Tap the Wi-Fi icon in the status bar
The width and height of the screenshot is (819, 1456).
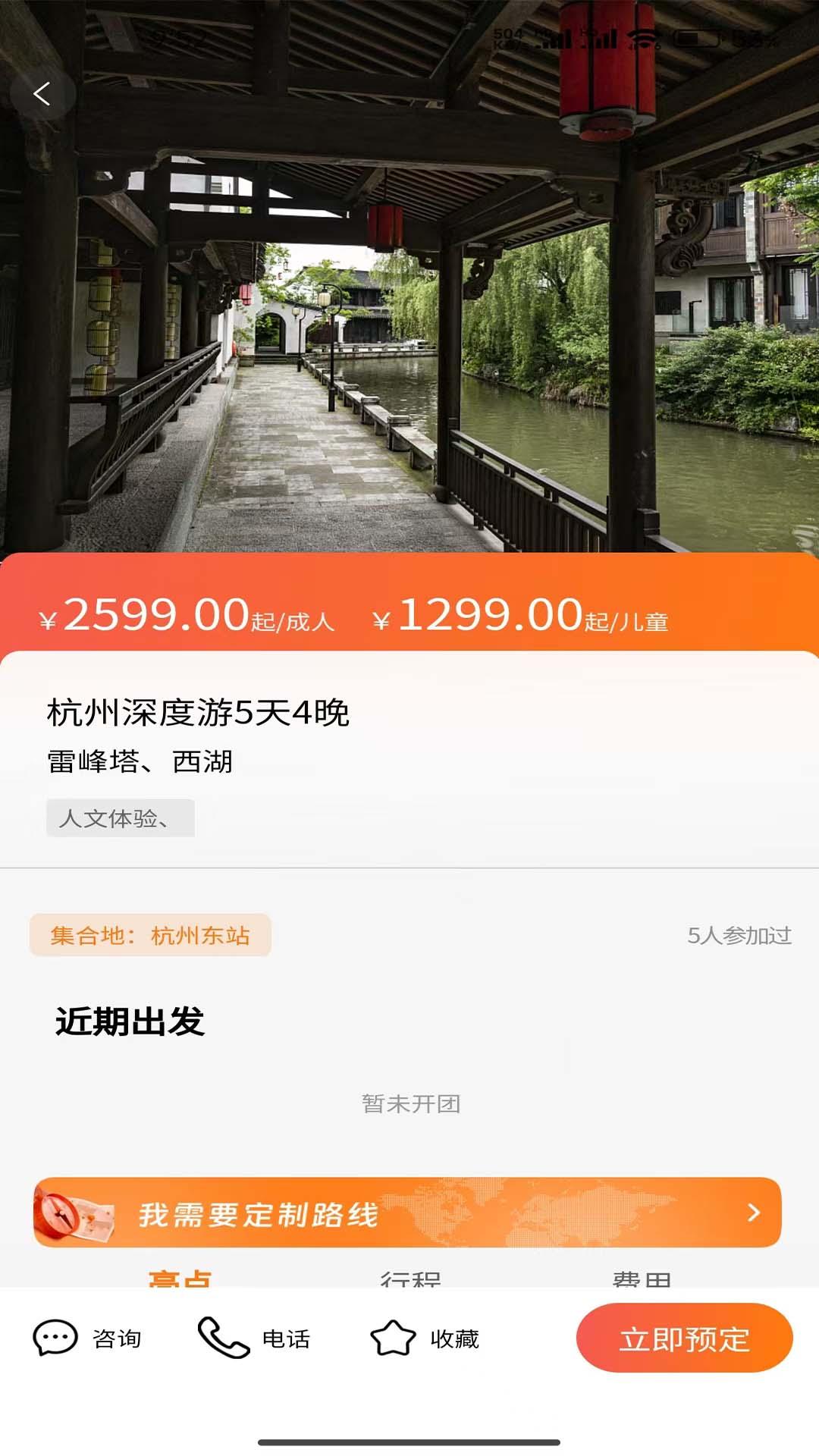click(641, 38)
